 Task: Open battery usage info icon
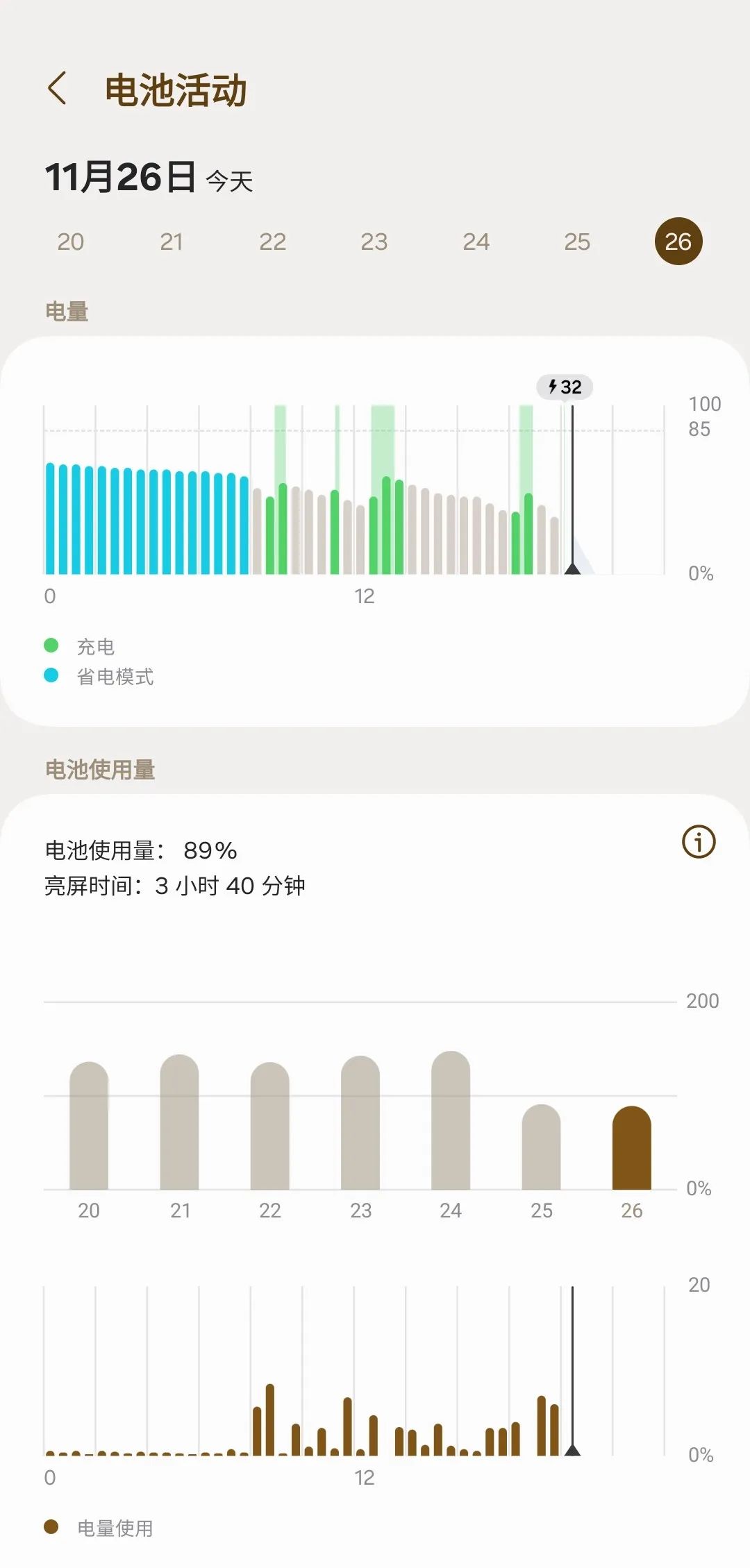pyautogui.click(x=699, y=842)
